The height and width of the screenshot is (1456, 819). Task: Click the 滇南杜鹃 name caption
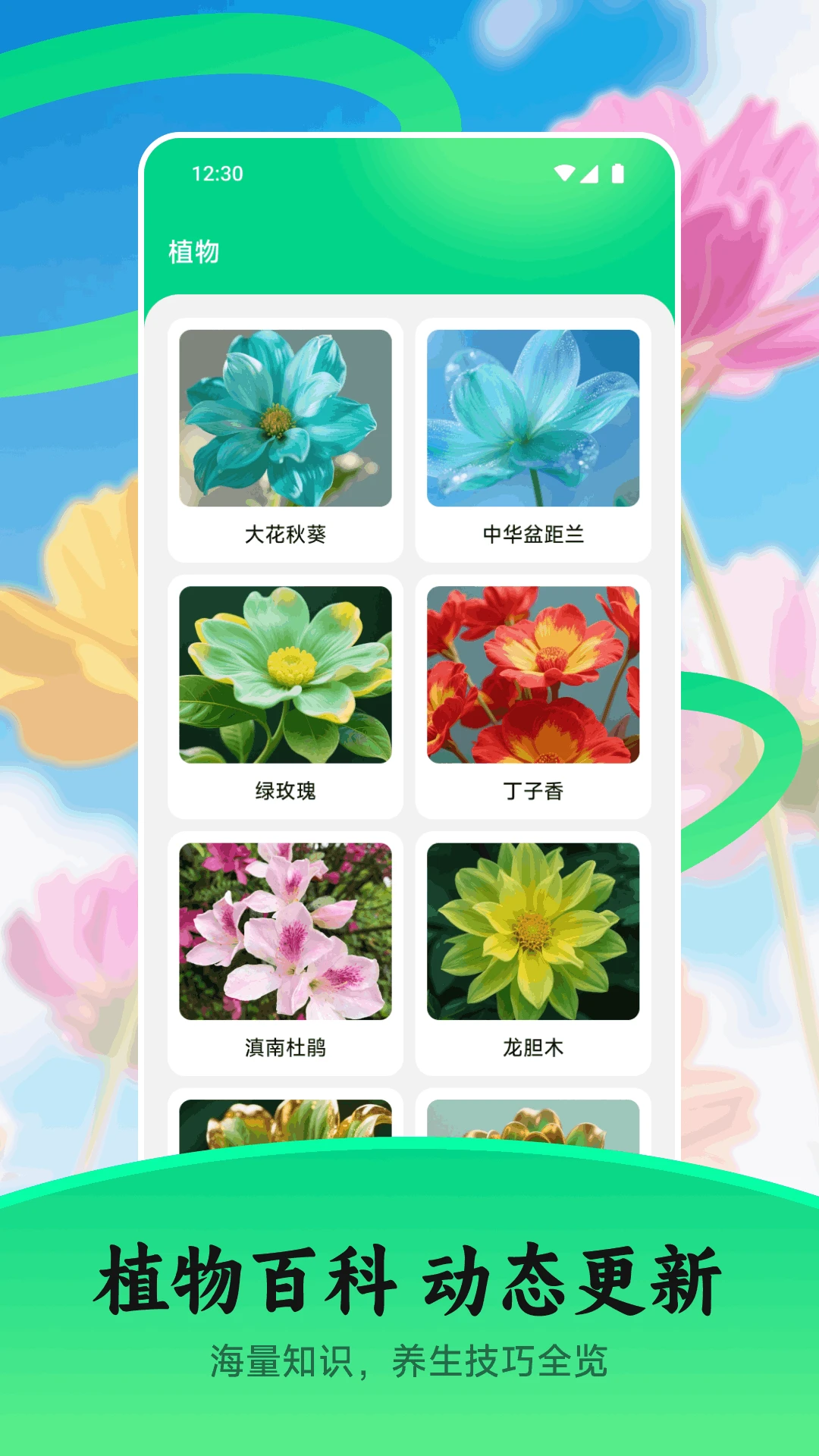pyautogui.click(x=287, y=1047)
